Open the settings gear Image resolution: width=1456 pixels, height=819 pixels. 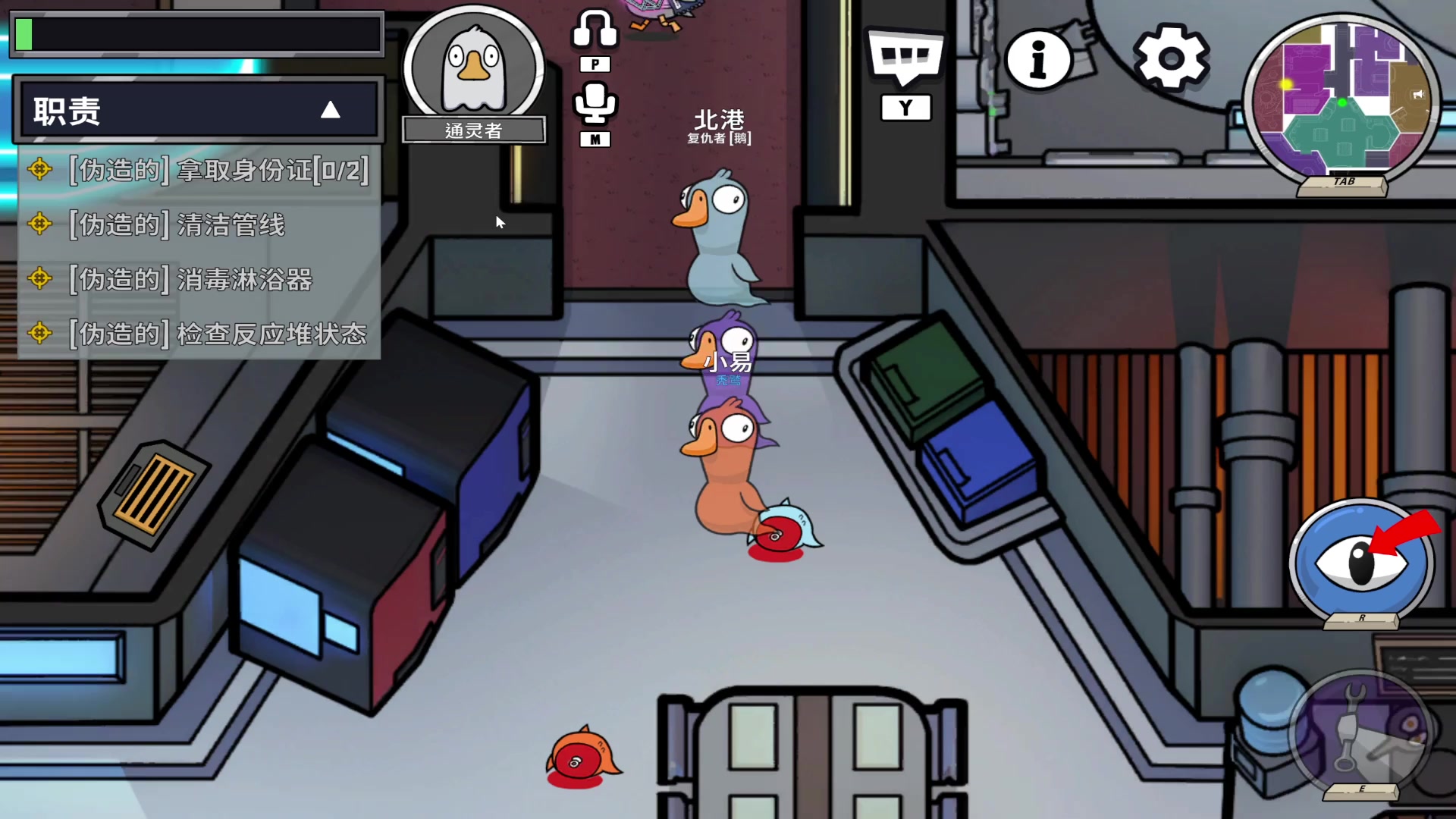(x=1170, y=58)
